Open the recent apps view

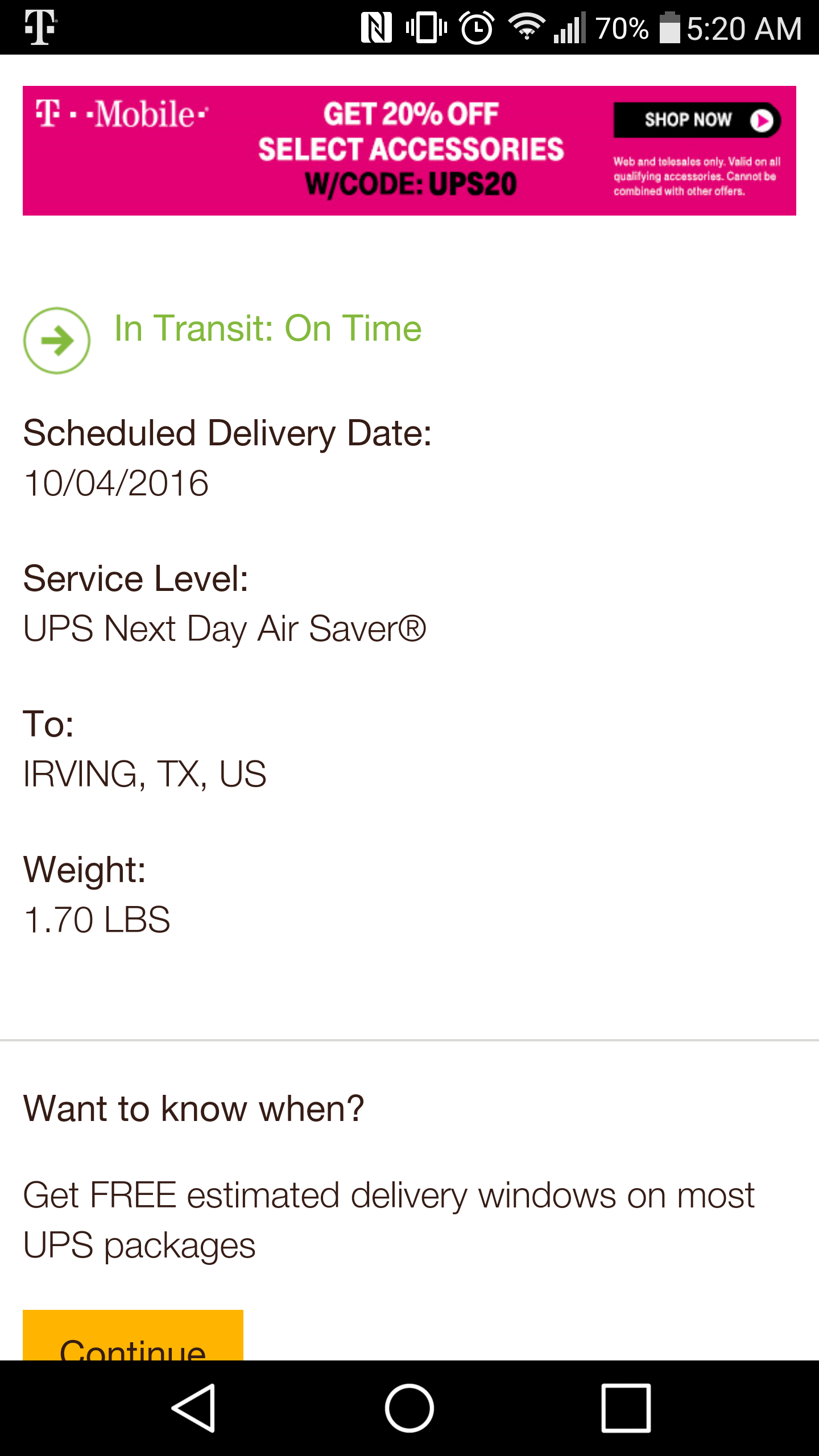[626, 1408]
